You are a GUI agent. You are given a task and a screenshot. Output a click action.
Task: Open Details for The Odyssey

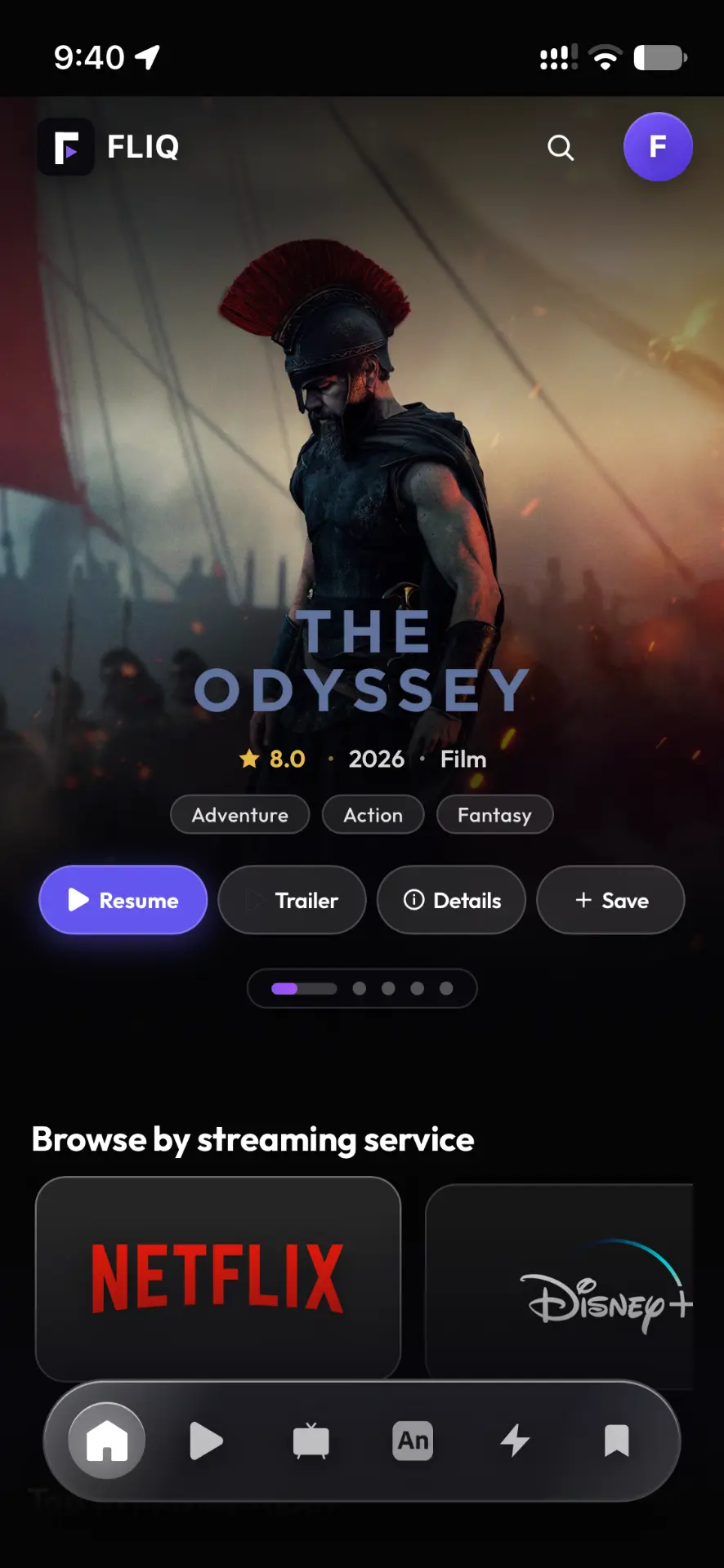(x=451, y=900)
